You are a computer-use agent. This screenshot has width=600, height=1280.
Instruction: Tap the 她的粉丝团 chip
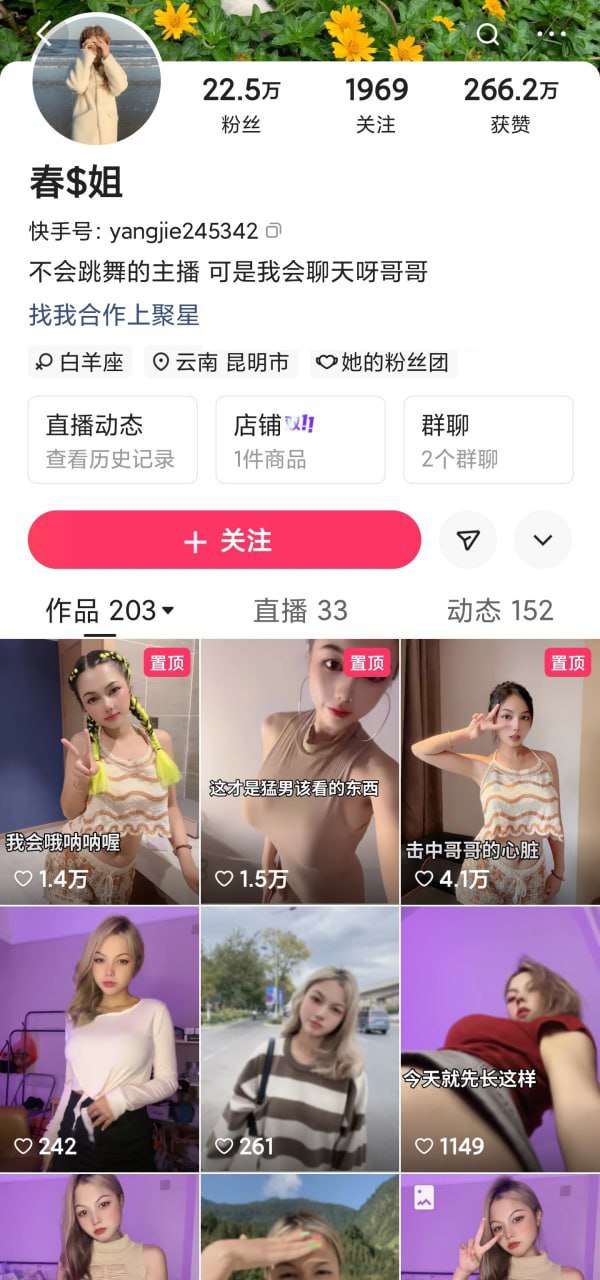382,362
